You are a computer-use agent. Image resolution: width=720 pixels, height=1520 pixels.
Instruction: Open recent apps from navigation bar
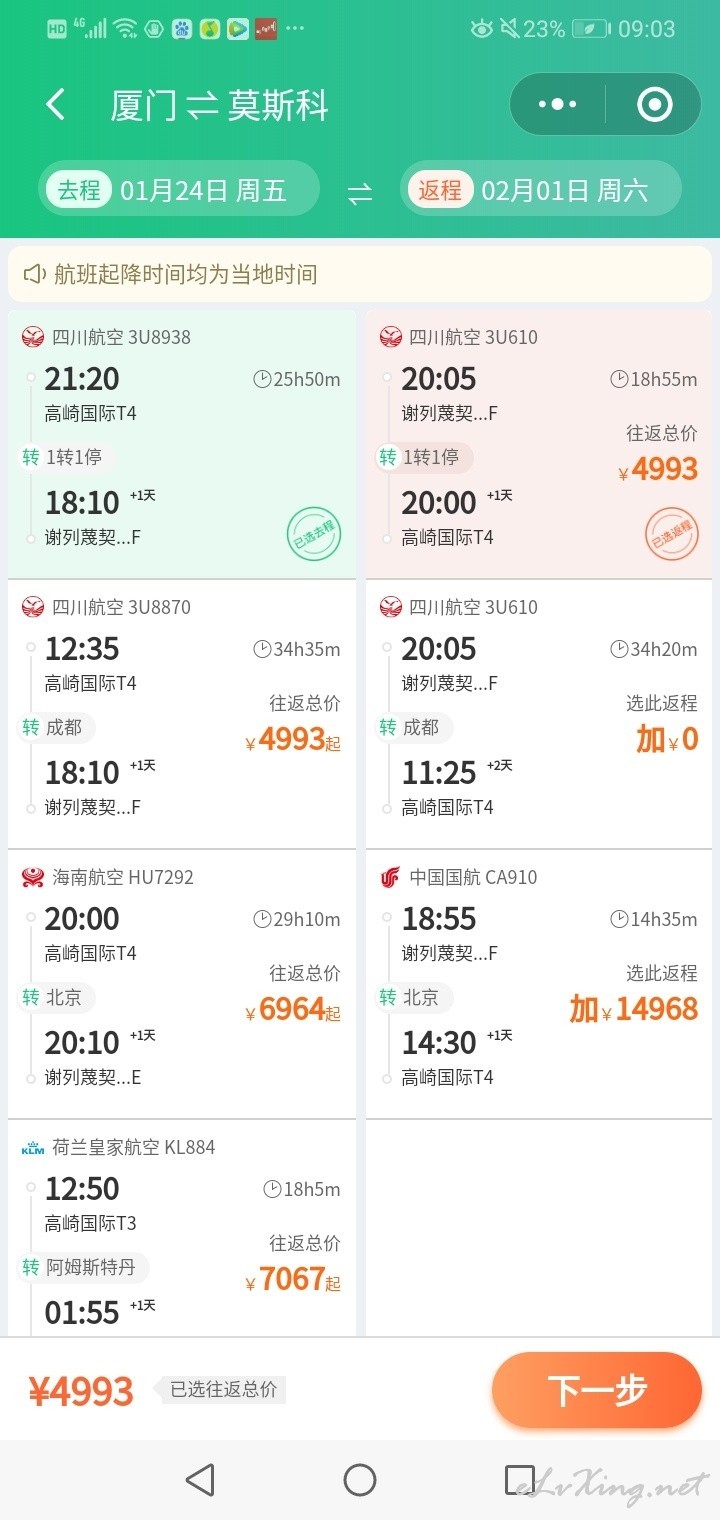[x=520, y=1480]
